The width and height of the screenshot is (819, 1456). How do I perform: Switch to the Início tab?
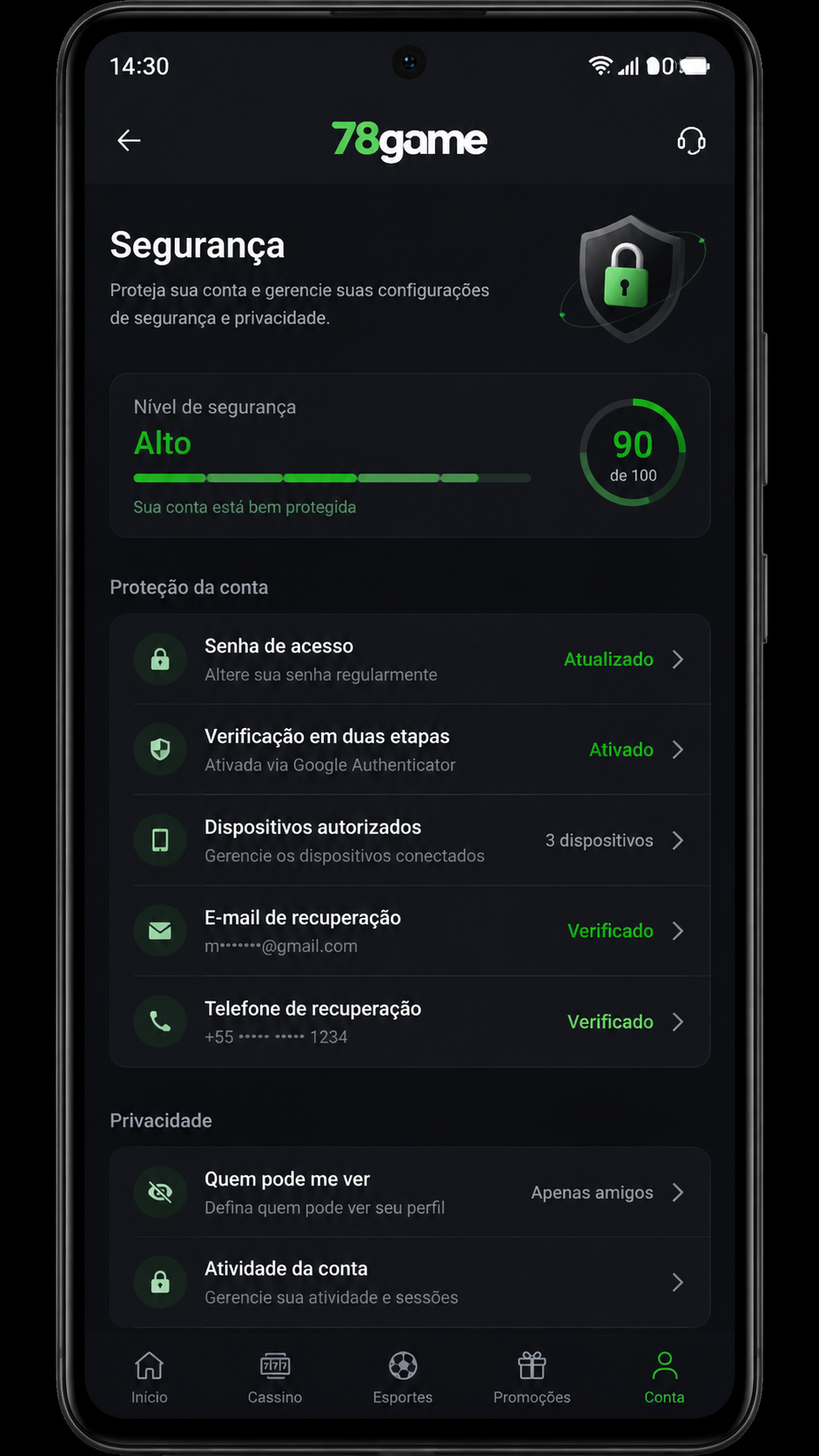(150, 1378)
